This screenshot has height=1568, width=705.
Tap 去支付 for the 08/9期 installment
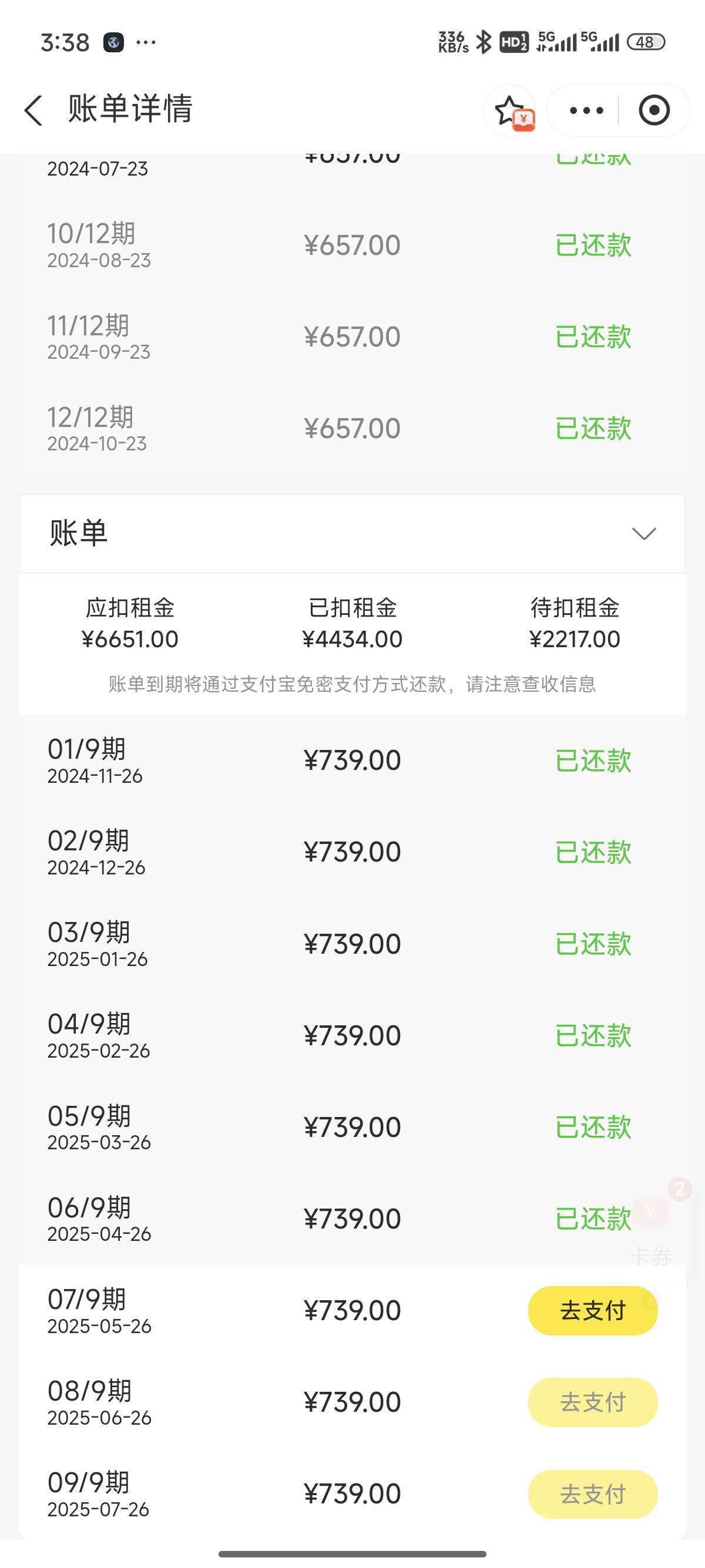(x=592, y=1402)
